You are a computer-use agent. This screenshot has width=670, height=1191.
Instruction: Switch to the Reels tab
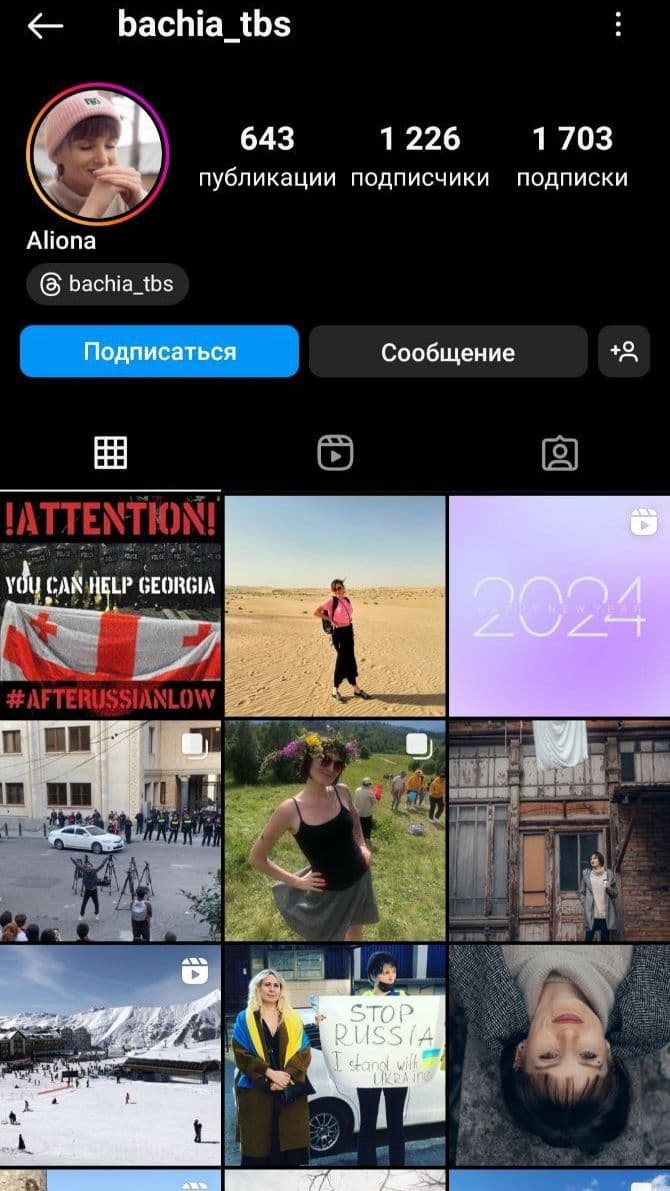tap(335, 453)
